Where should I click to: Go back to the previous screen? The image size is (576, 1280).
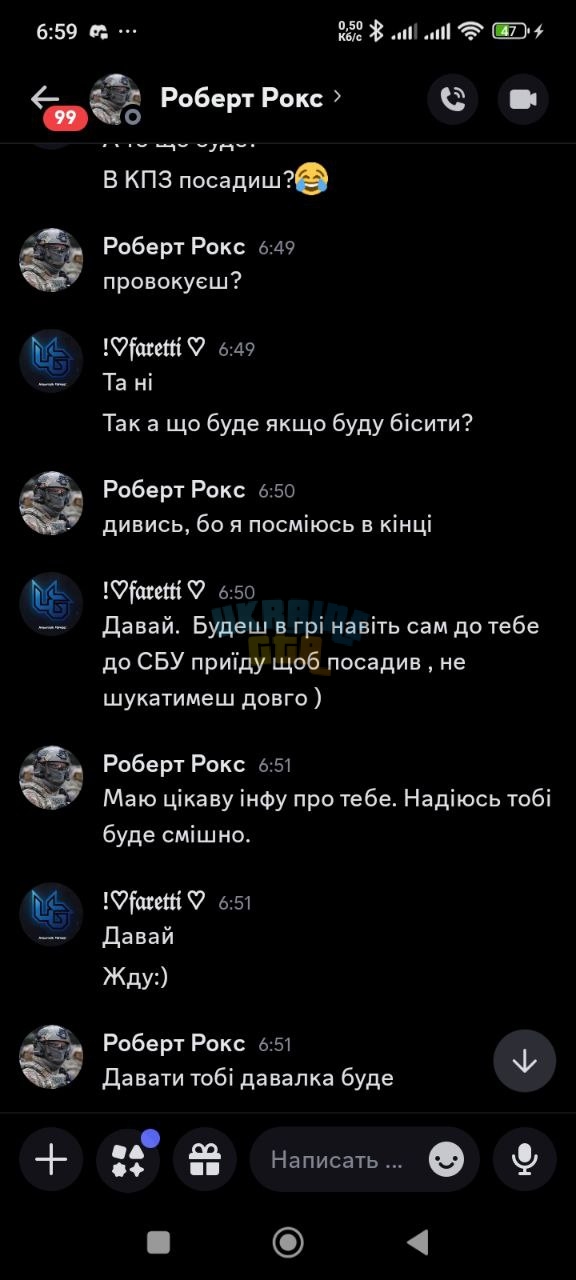(x=45, y=97)
